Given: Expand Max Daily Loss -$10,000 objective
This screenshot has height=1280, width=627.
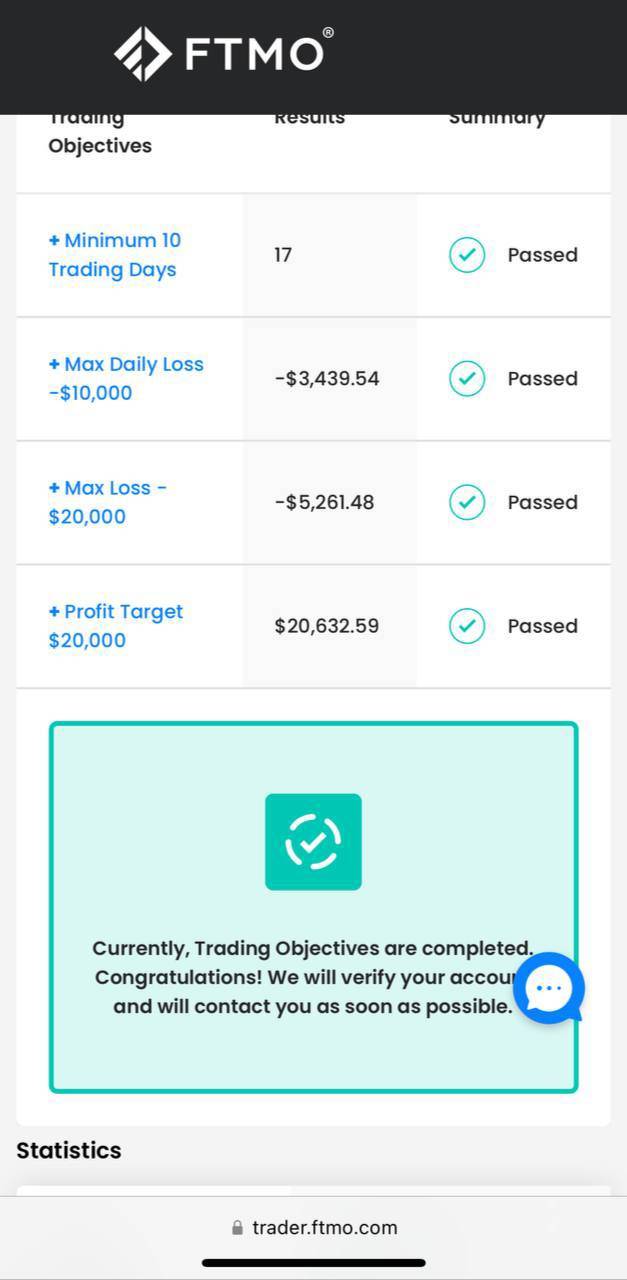Looking at the screenshot, I should tap(125, 378).
